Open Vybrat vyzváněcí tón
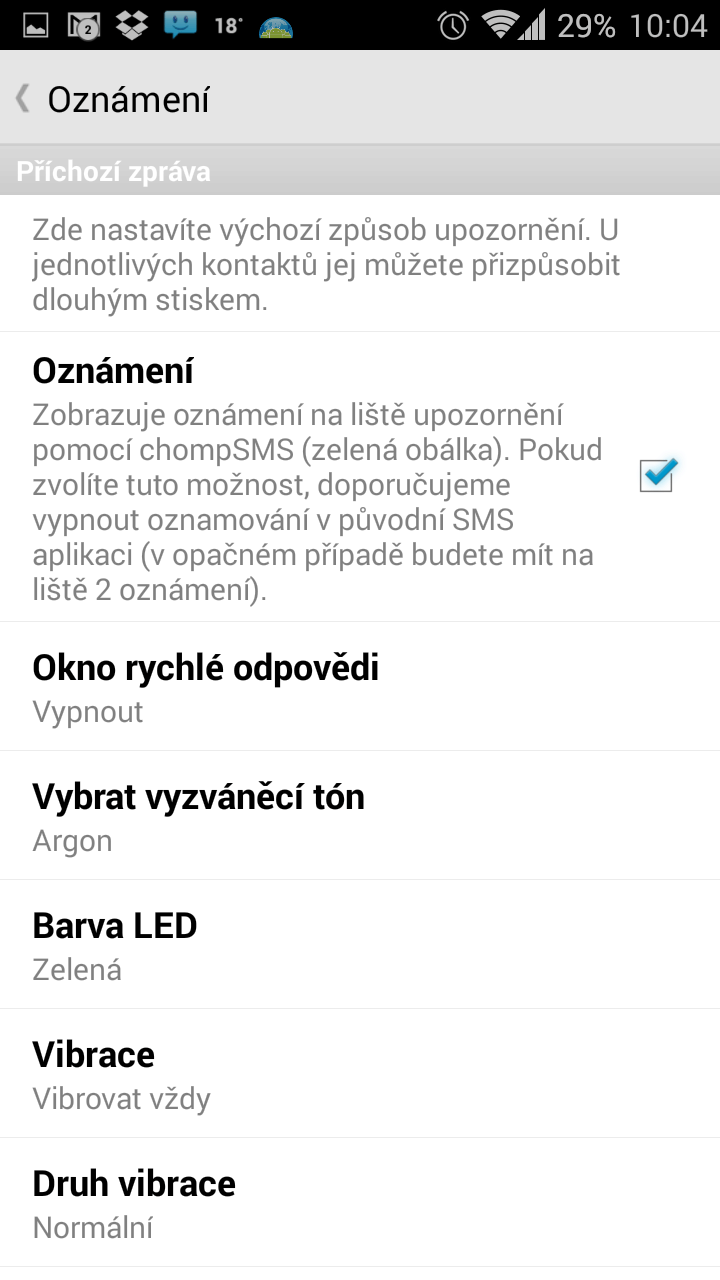The width and height of the screenshot is (720, 1280). point(360,815)
